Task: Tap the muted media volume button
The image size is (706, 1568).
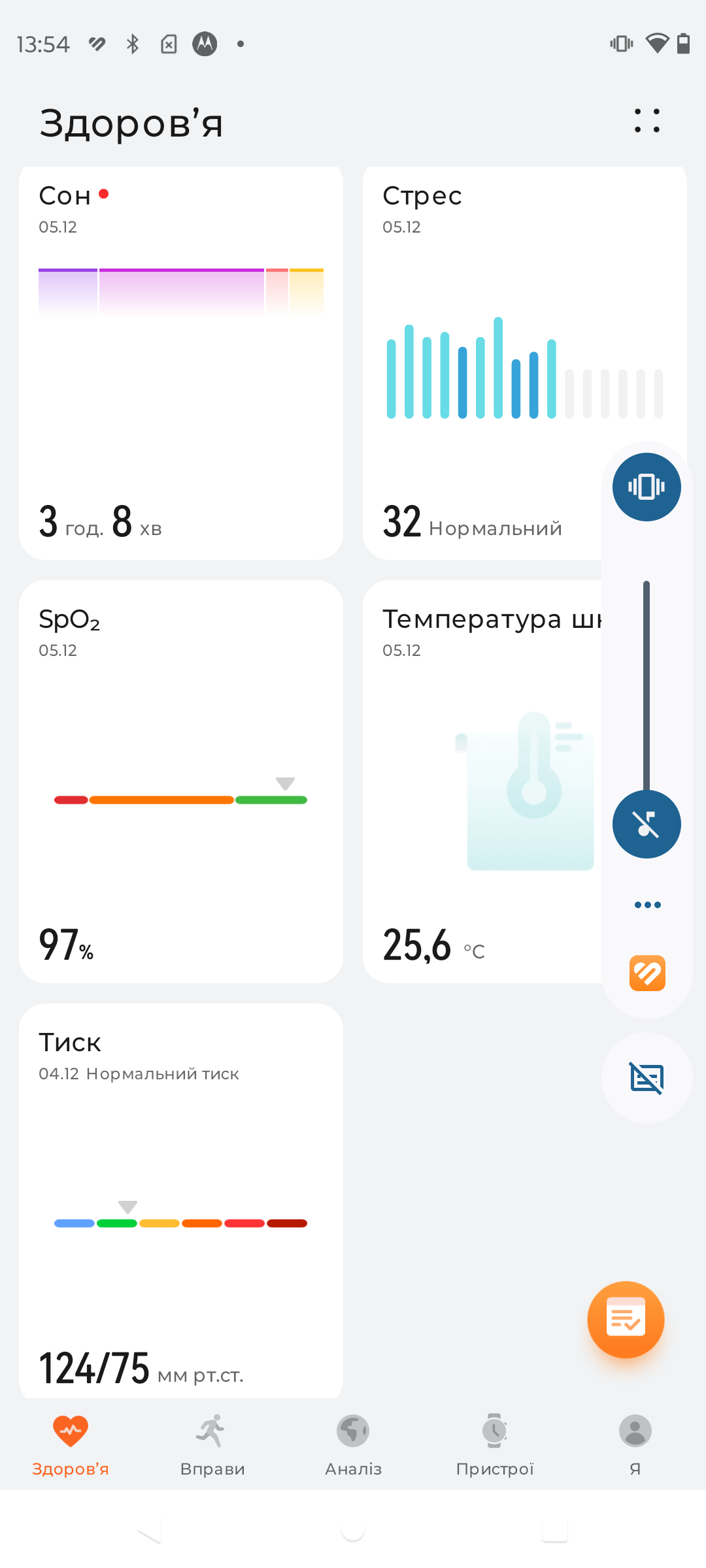Action: pyautogui.click(x=647, y=824)
